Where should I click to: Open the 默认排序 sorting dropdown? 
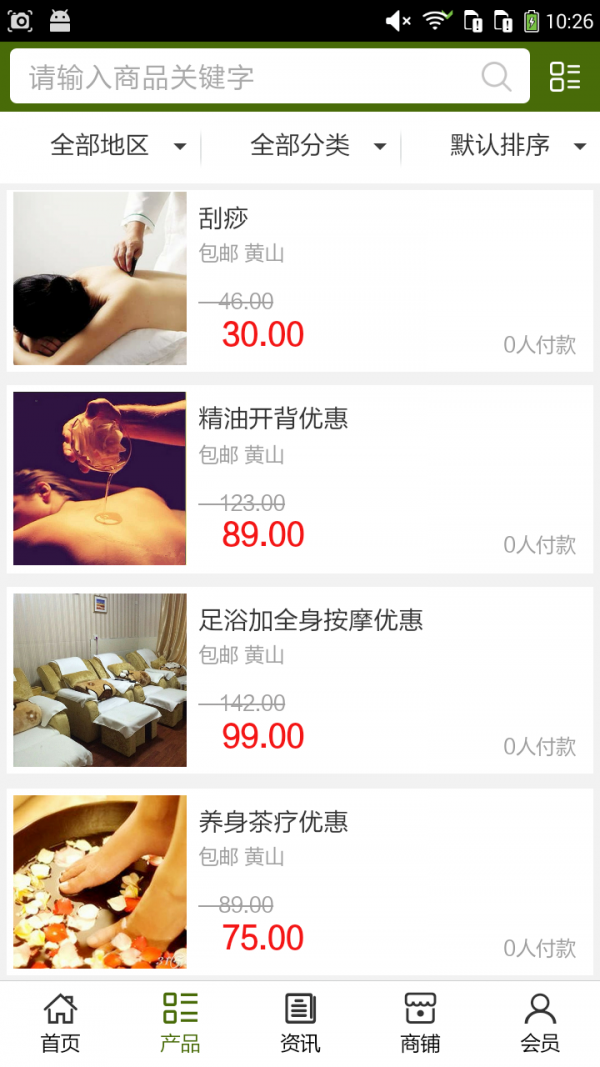(516, 146)
